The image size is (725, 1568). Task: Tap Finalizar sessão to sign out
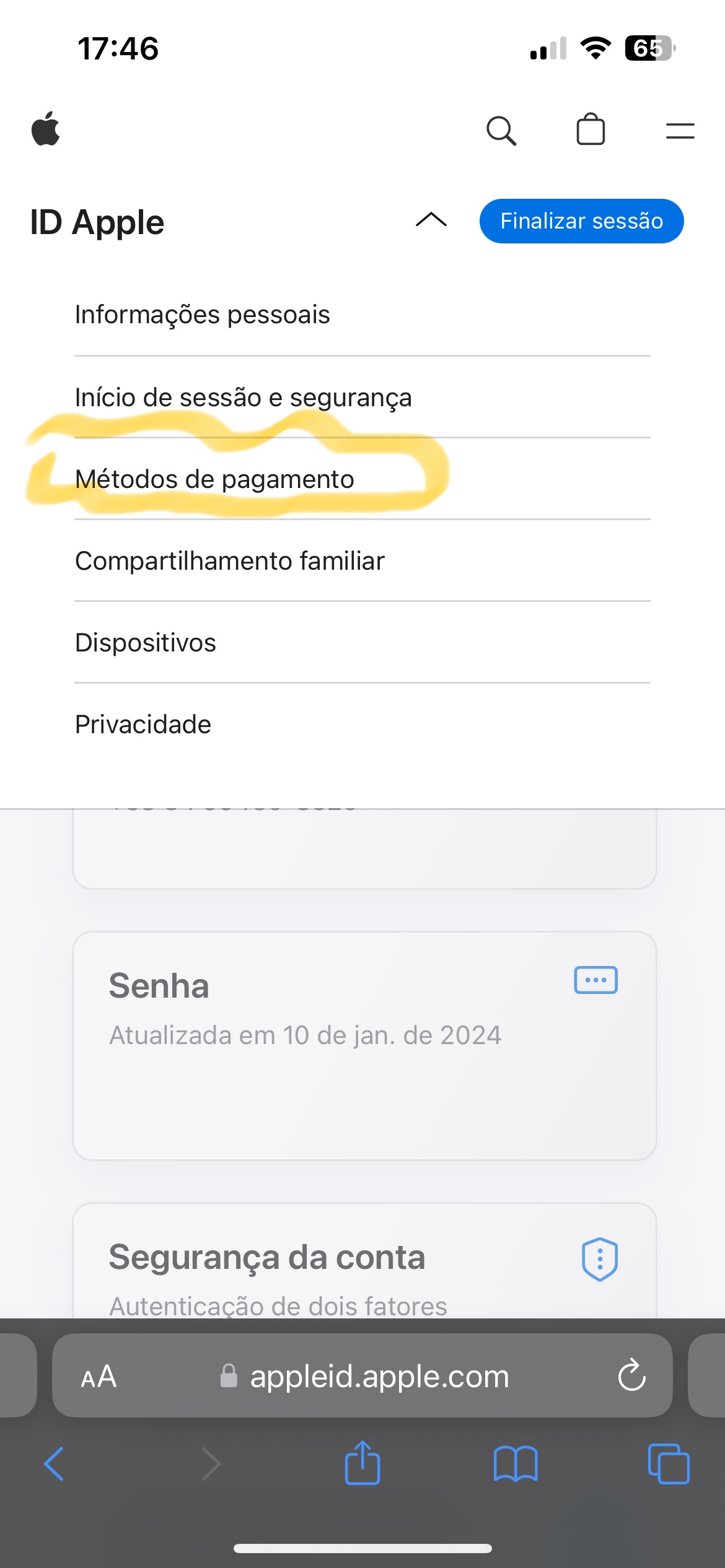[581, 221]
